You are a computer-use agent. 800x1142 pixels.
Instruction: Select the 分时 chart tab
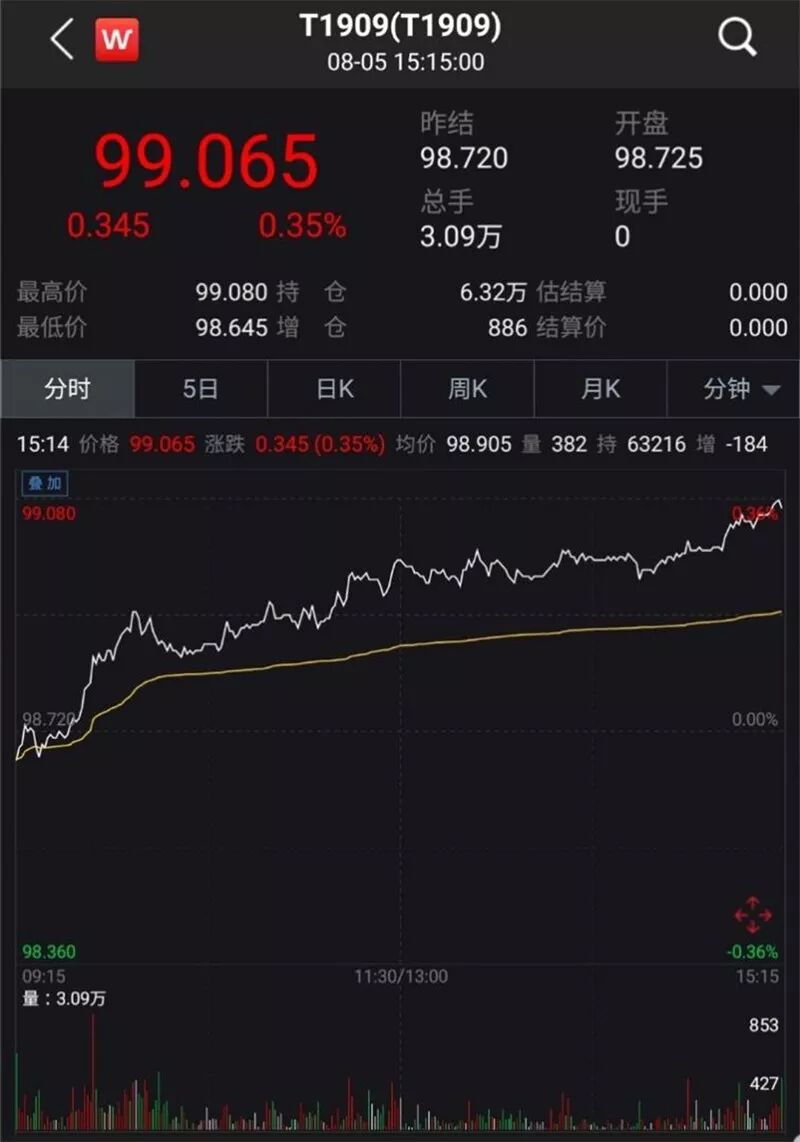point(67,389)
